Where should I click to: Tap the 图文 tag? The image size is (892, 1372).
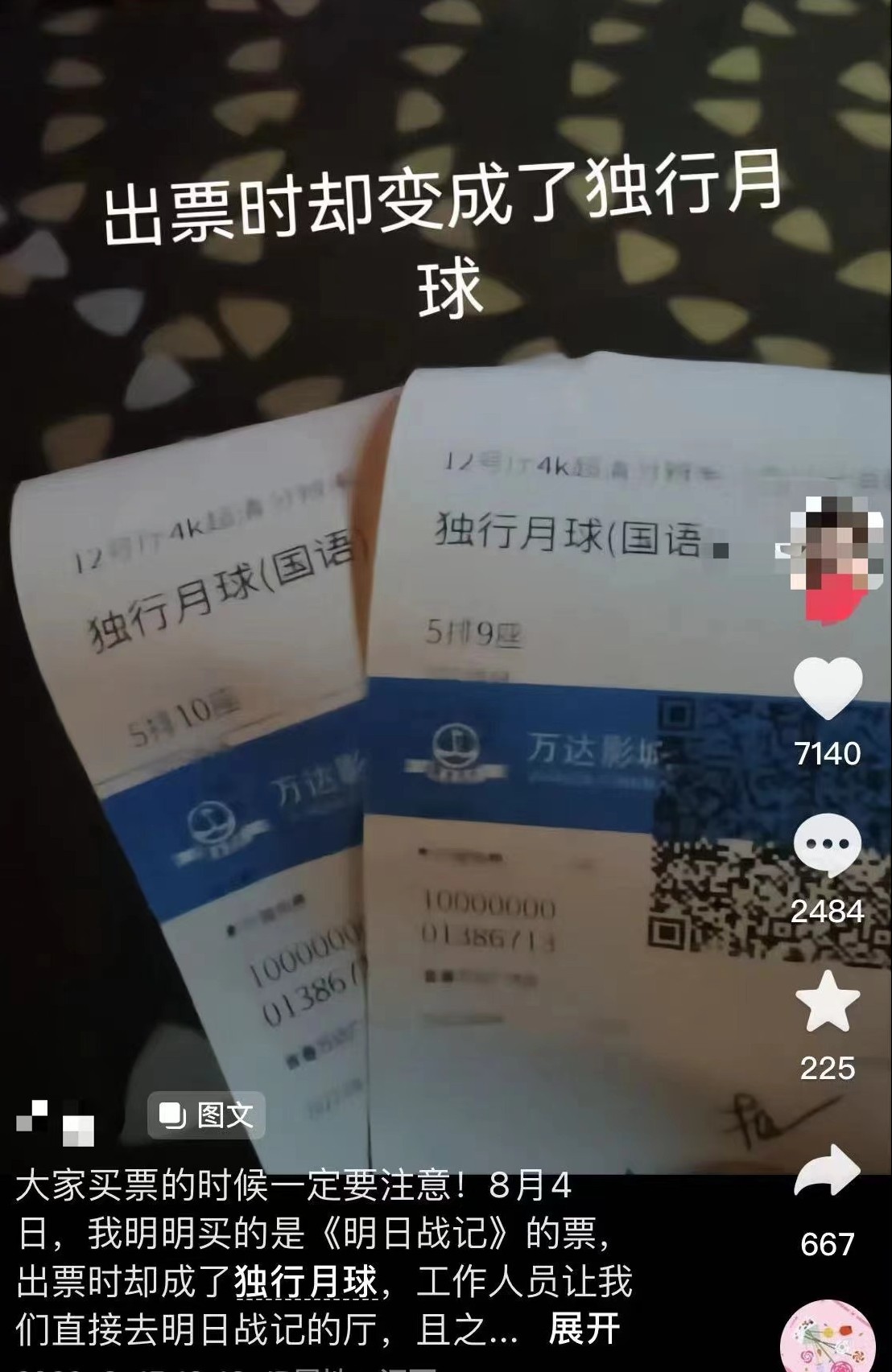[207, 1115]
